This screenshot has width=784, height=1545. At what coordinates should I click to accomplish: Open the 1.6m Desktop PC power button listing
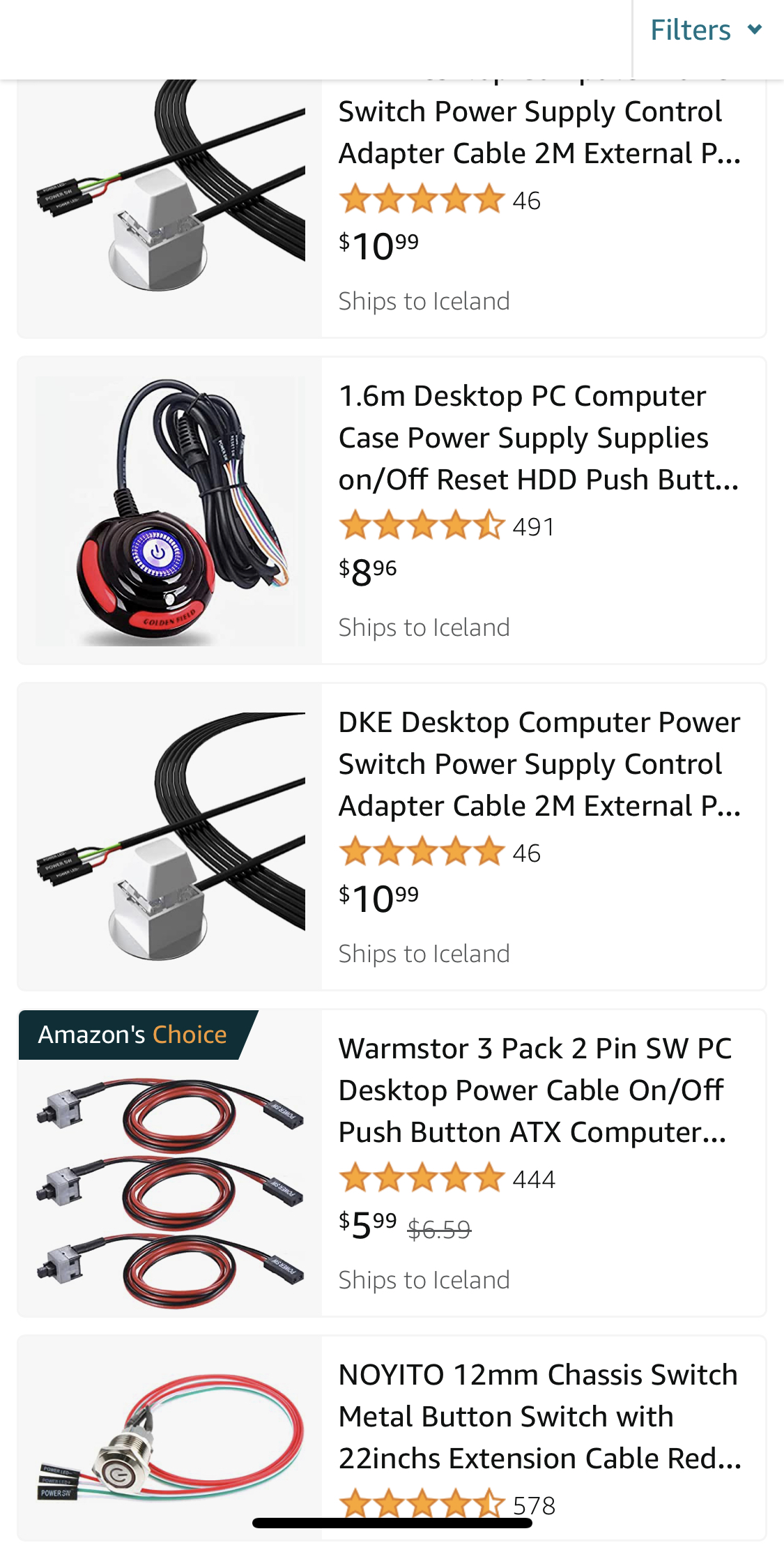pos(538,438)
